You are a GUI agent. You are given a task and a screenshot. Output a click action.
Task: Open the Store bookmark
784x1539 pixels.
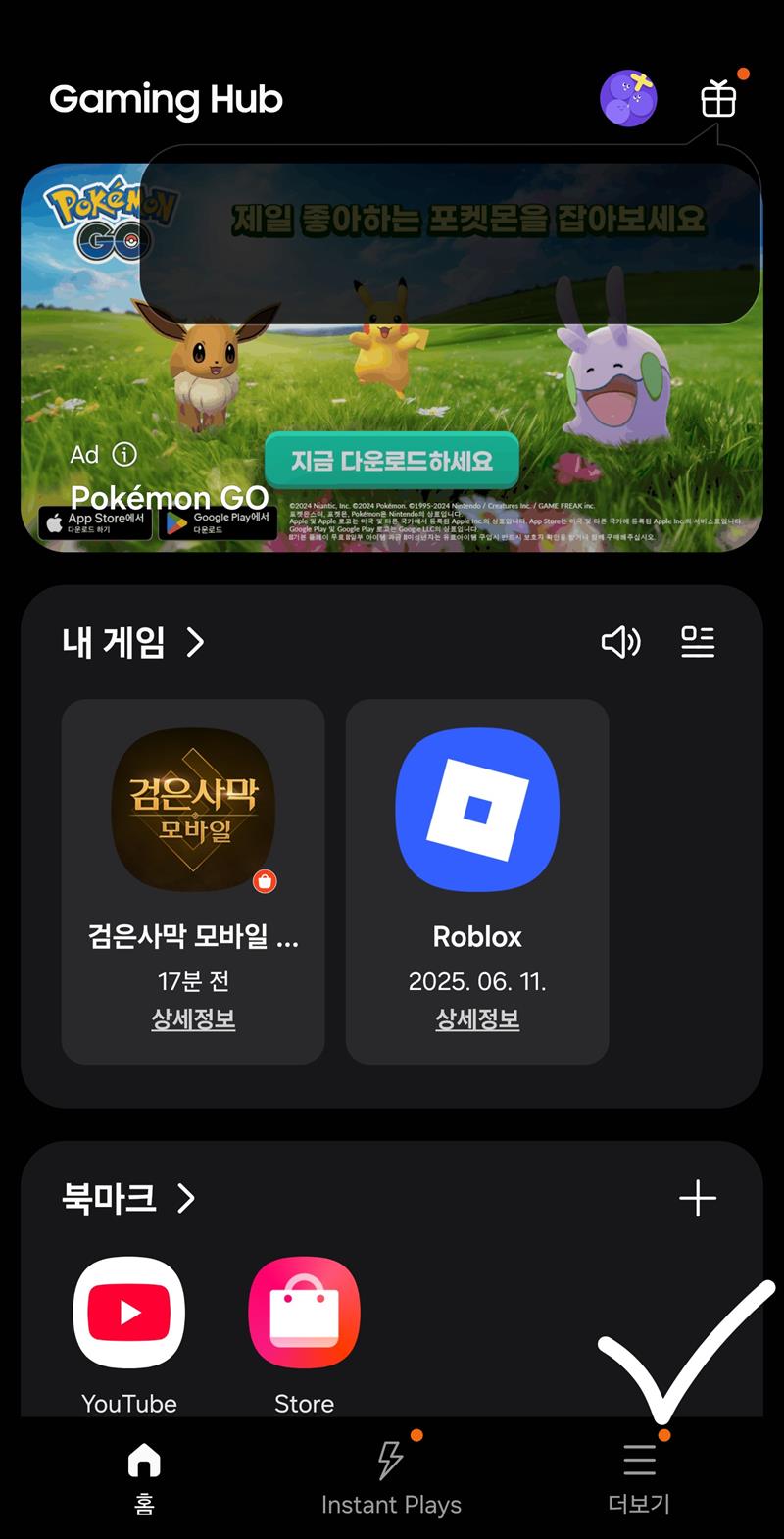coord(304,1314)
